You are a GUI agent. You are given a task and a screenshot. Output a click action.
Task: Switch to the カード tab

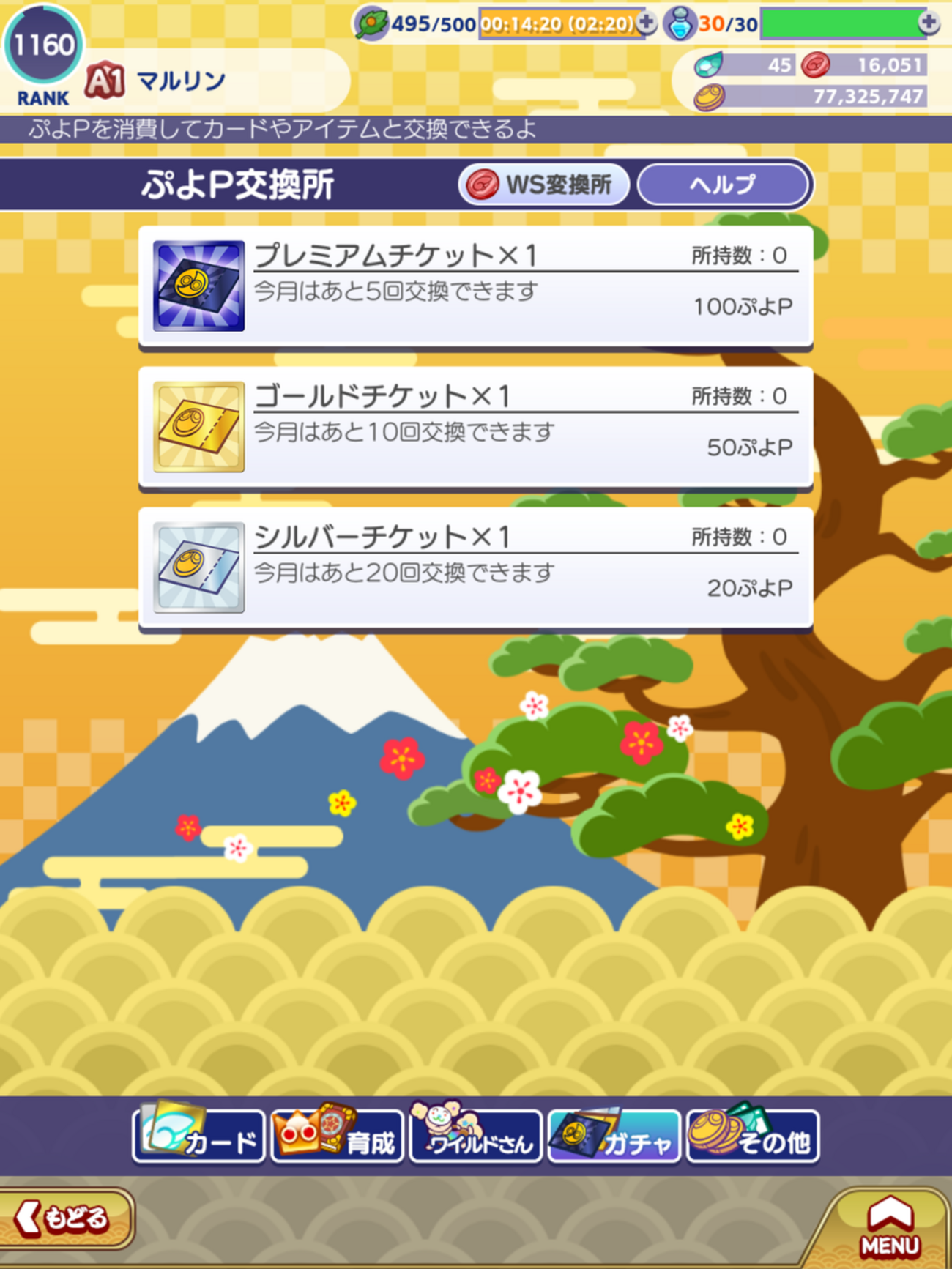pyautogui.click(x=199, y=1136)
